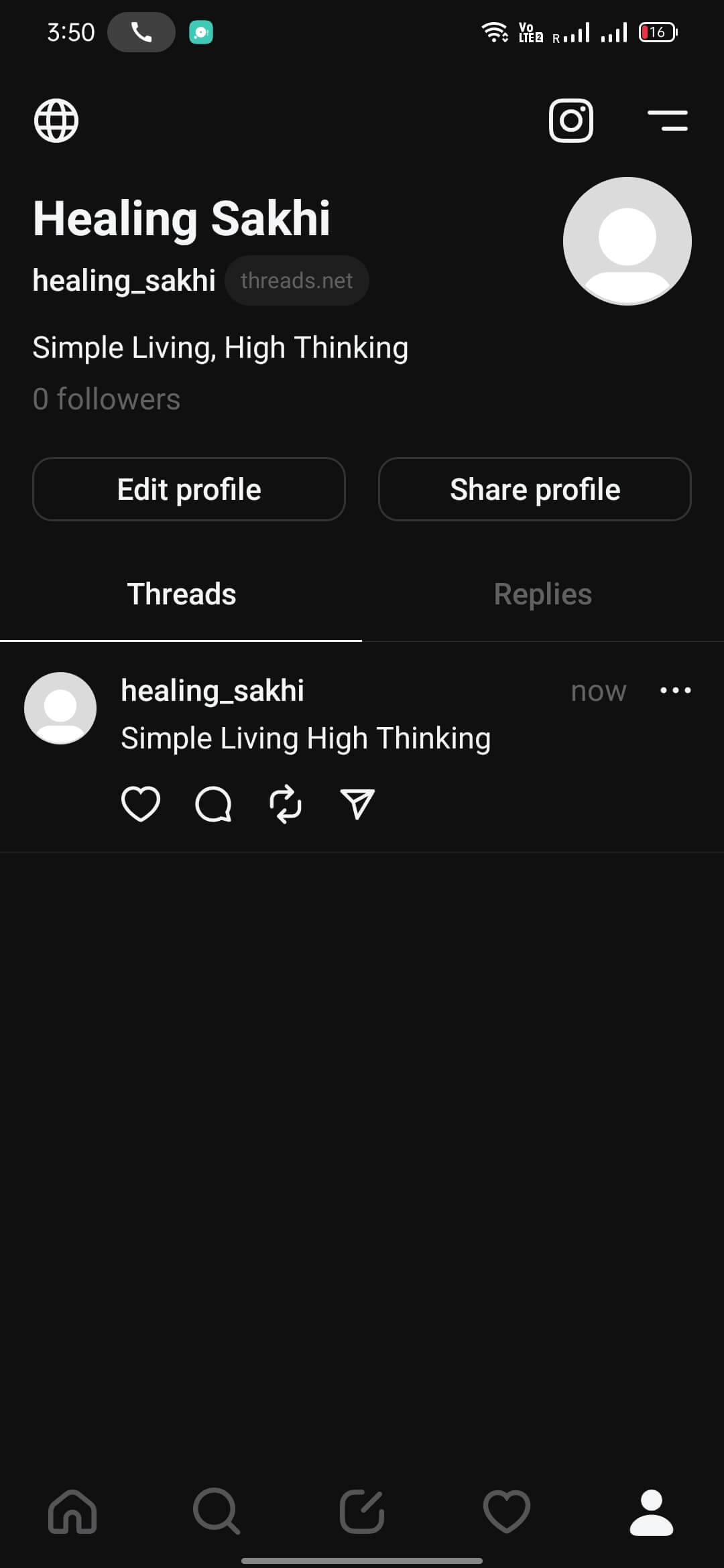The height and width of the screenshot is (1568, 724).
Task: View the 0 followers list
Action: coord(107,399)
